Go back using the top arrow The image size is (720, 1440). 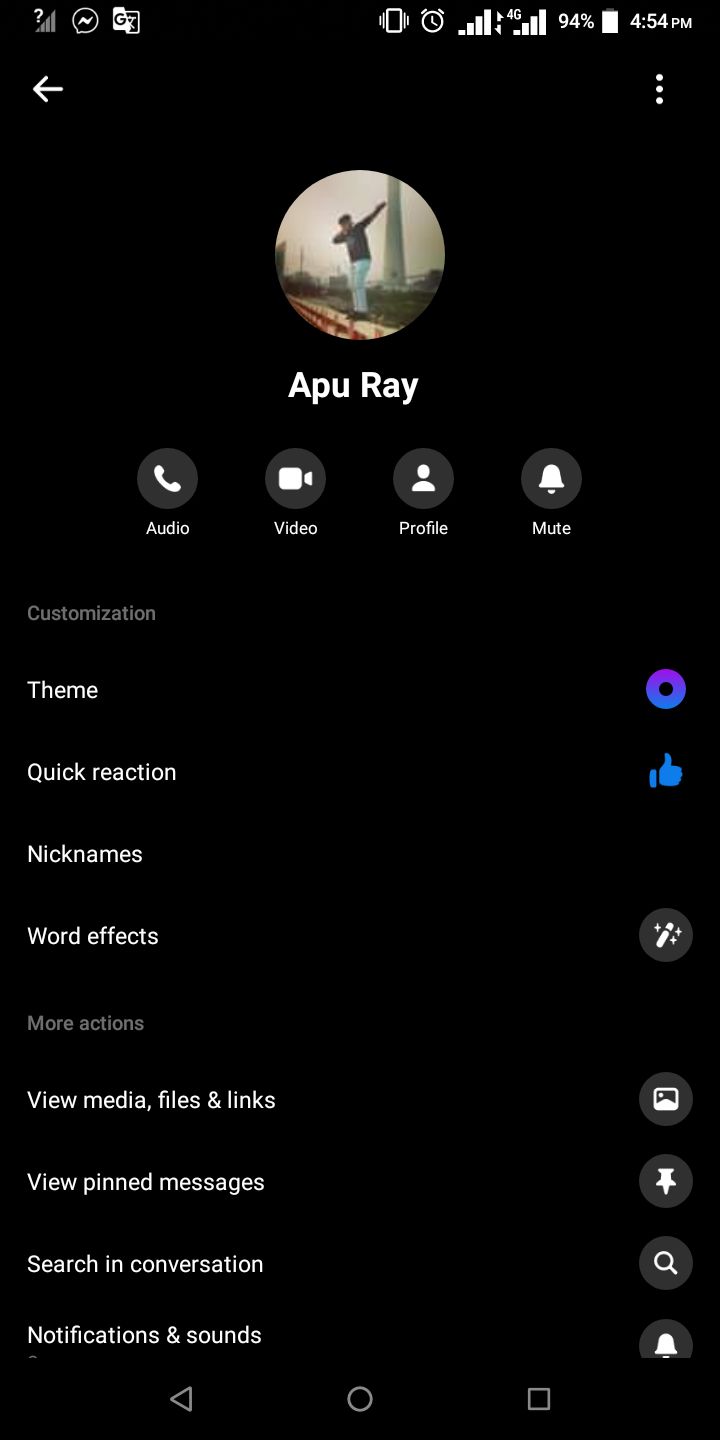[x=47, y=89]
